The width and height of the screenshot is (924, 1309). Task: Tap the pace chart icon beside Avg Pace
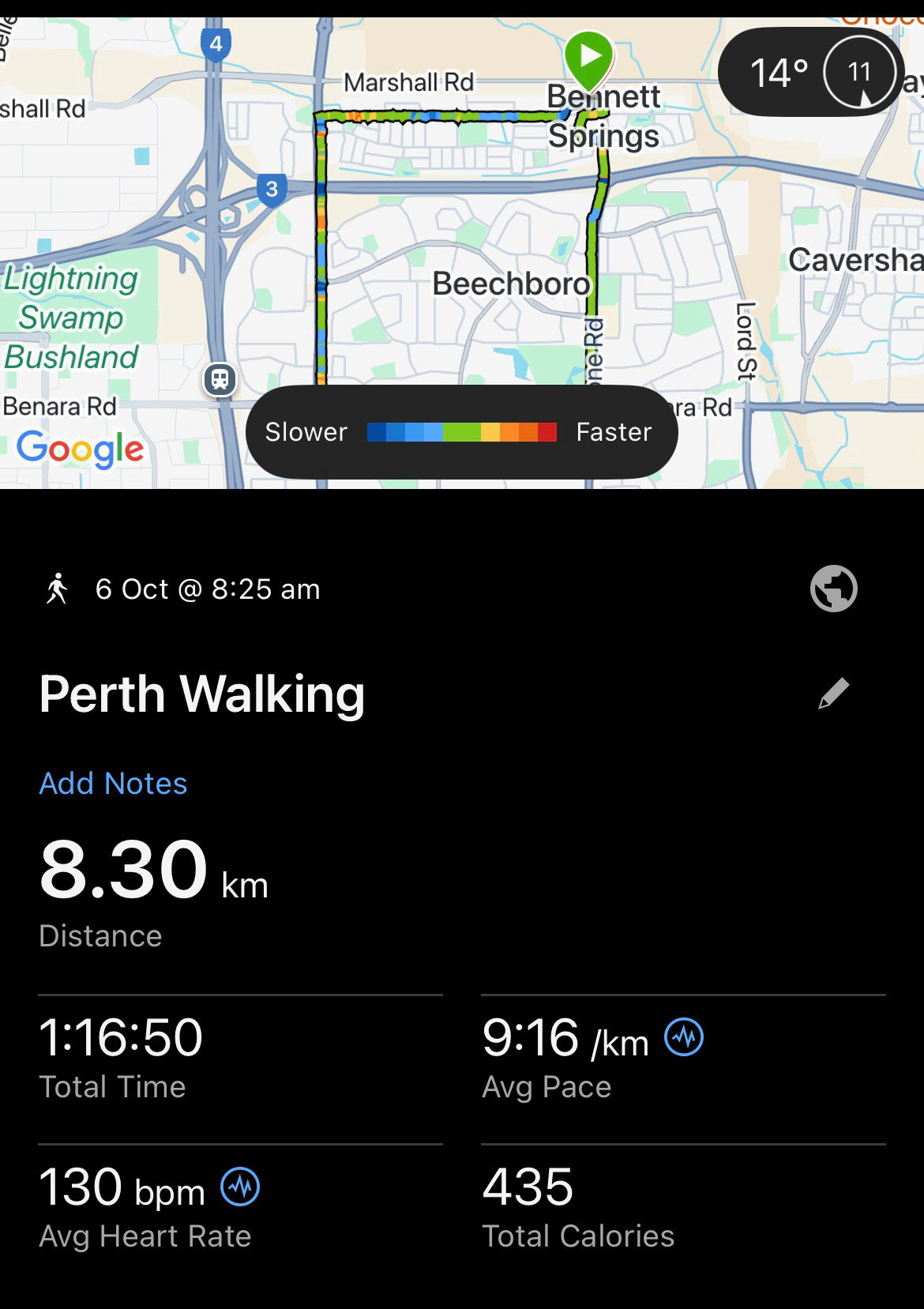tap(684, 1036)
